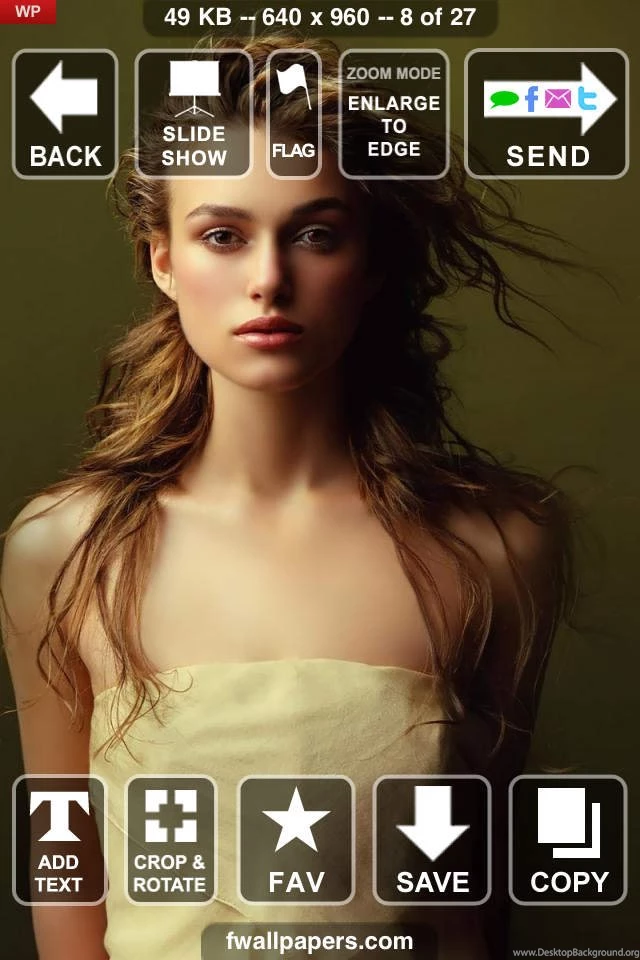Start the slide show
Viewport: 640px width, 960px height.
[x=193, y=114]
